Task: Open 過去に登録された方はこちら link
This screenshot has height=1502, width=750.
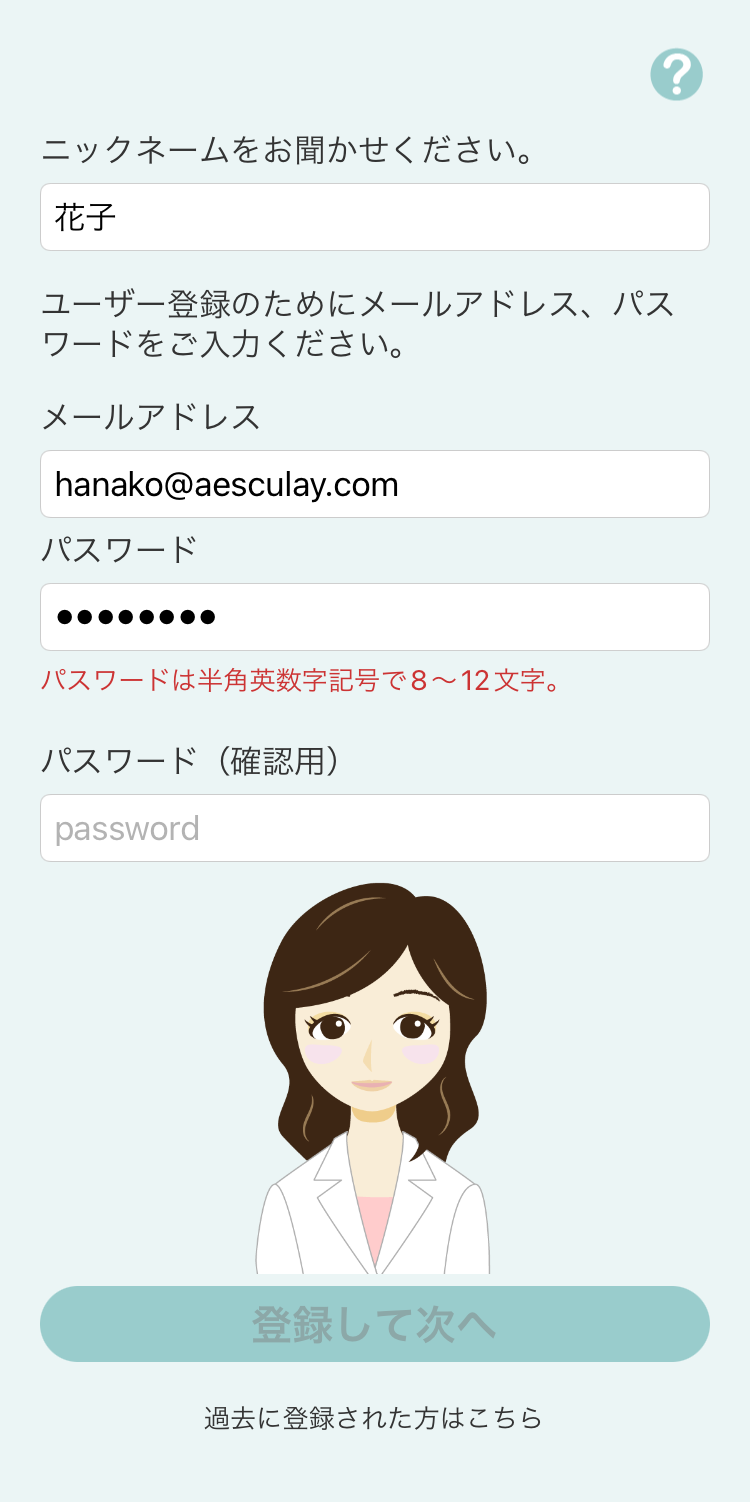Action: point(374,1417)
